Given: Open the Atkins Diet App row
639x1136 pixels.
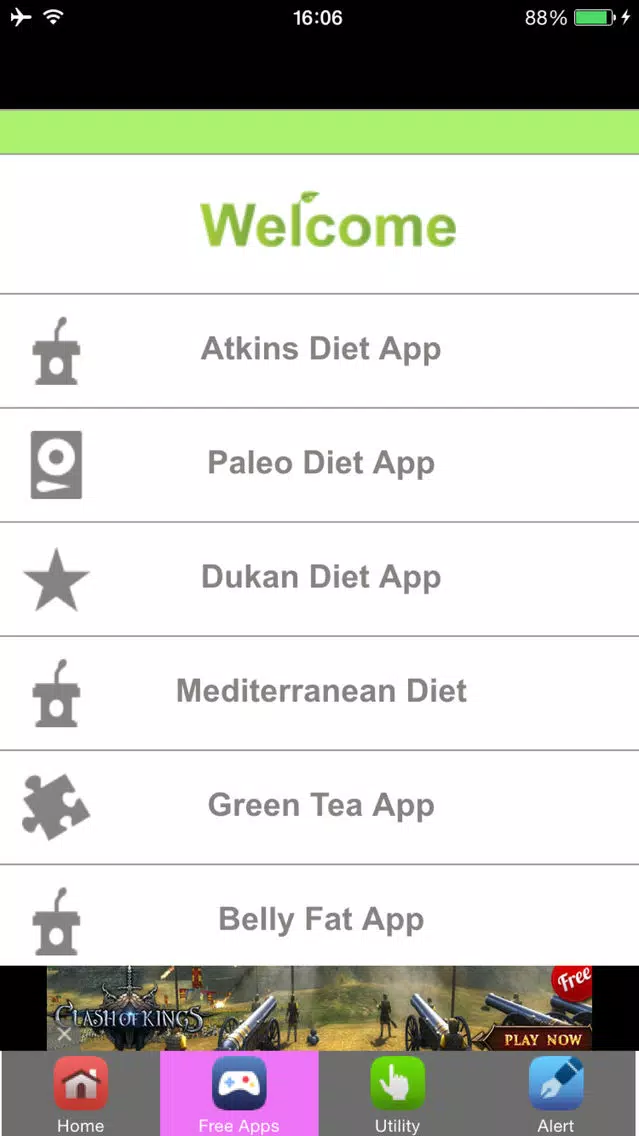Looking at the screenshot, I should pos(320,351).
